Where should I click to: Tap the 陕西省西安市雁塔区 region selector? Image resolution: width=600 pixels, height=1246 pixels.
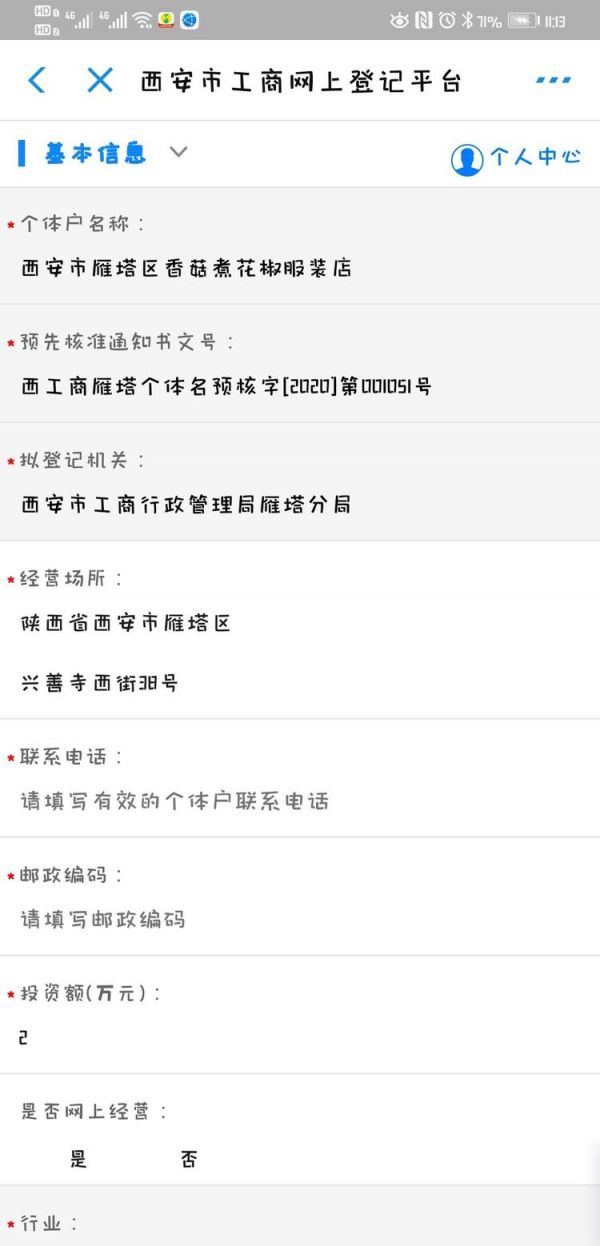[x=127, y=624]
